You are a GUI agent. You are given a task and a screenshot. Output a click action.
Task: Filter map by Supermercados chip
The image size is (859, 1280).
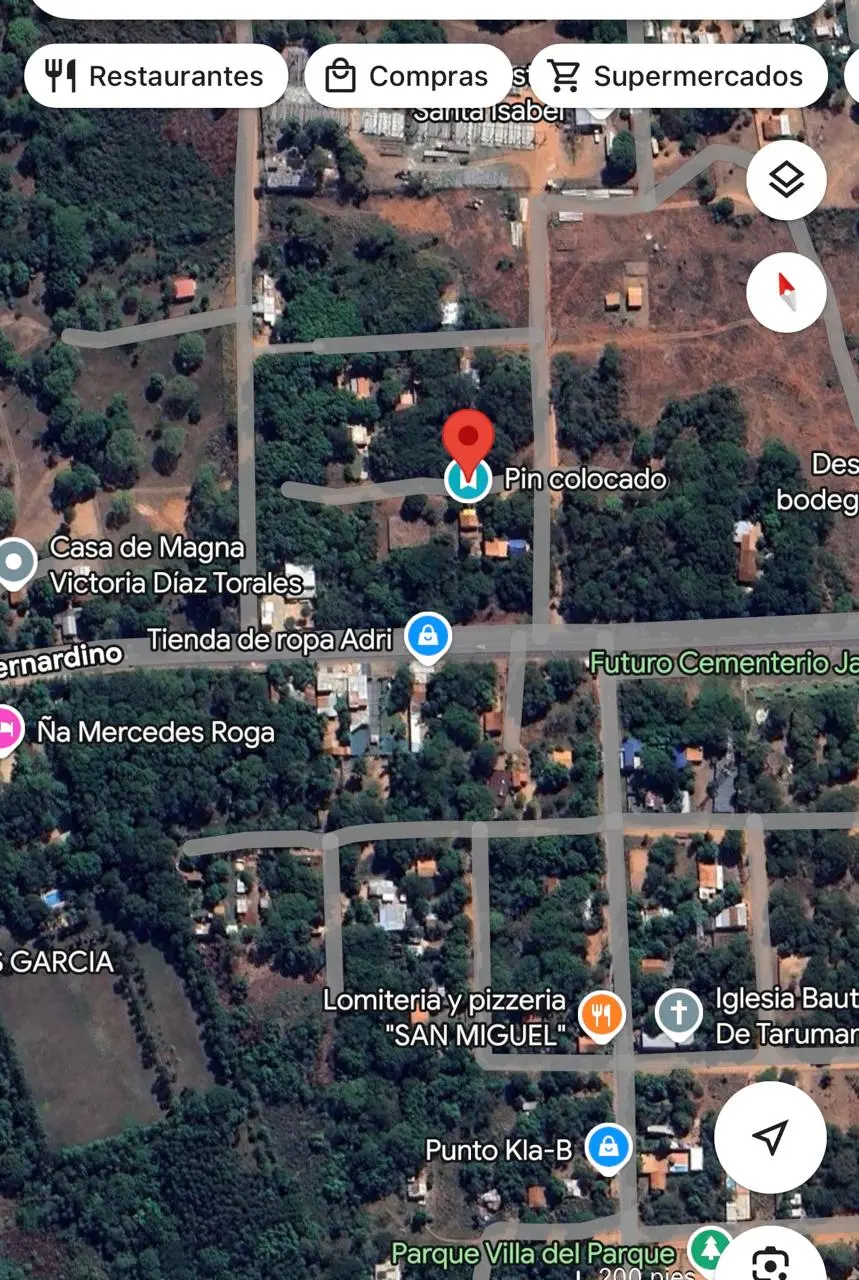tap(678, 76)
